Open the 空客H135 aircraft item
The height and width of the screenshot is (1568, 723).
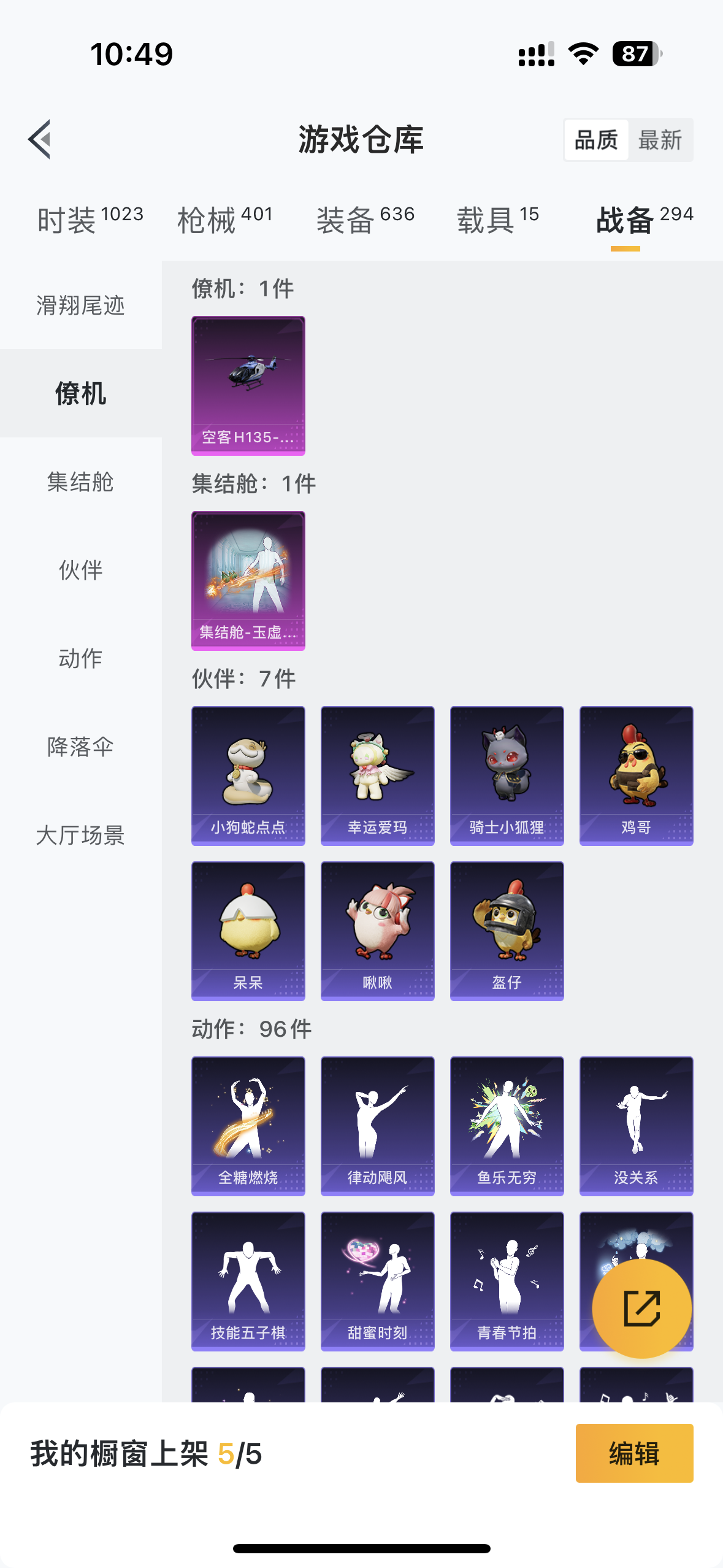(248, 385)
